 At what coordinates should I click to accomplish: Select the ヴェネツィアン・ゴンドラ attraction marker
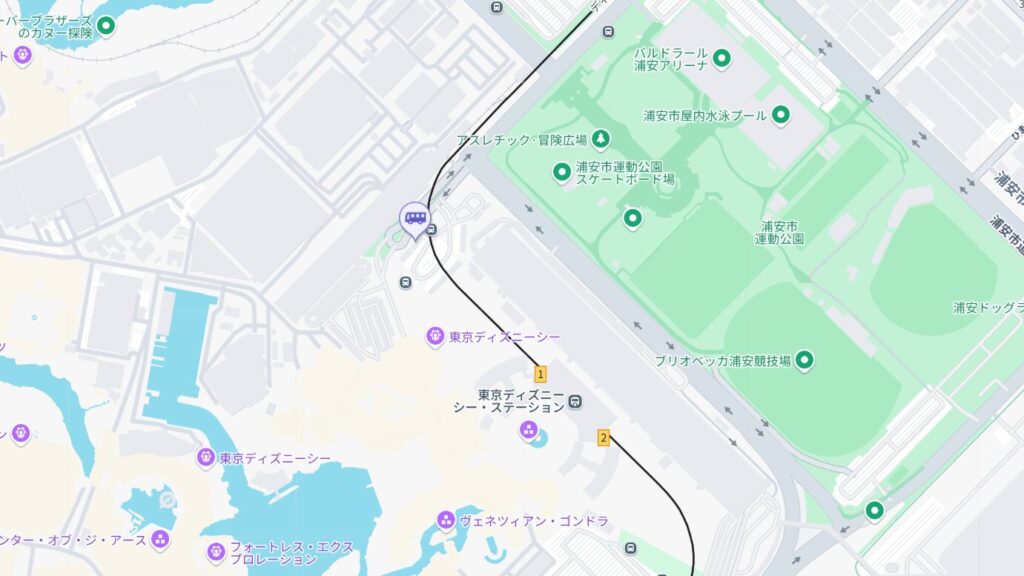pos(446,520)
